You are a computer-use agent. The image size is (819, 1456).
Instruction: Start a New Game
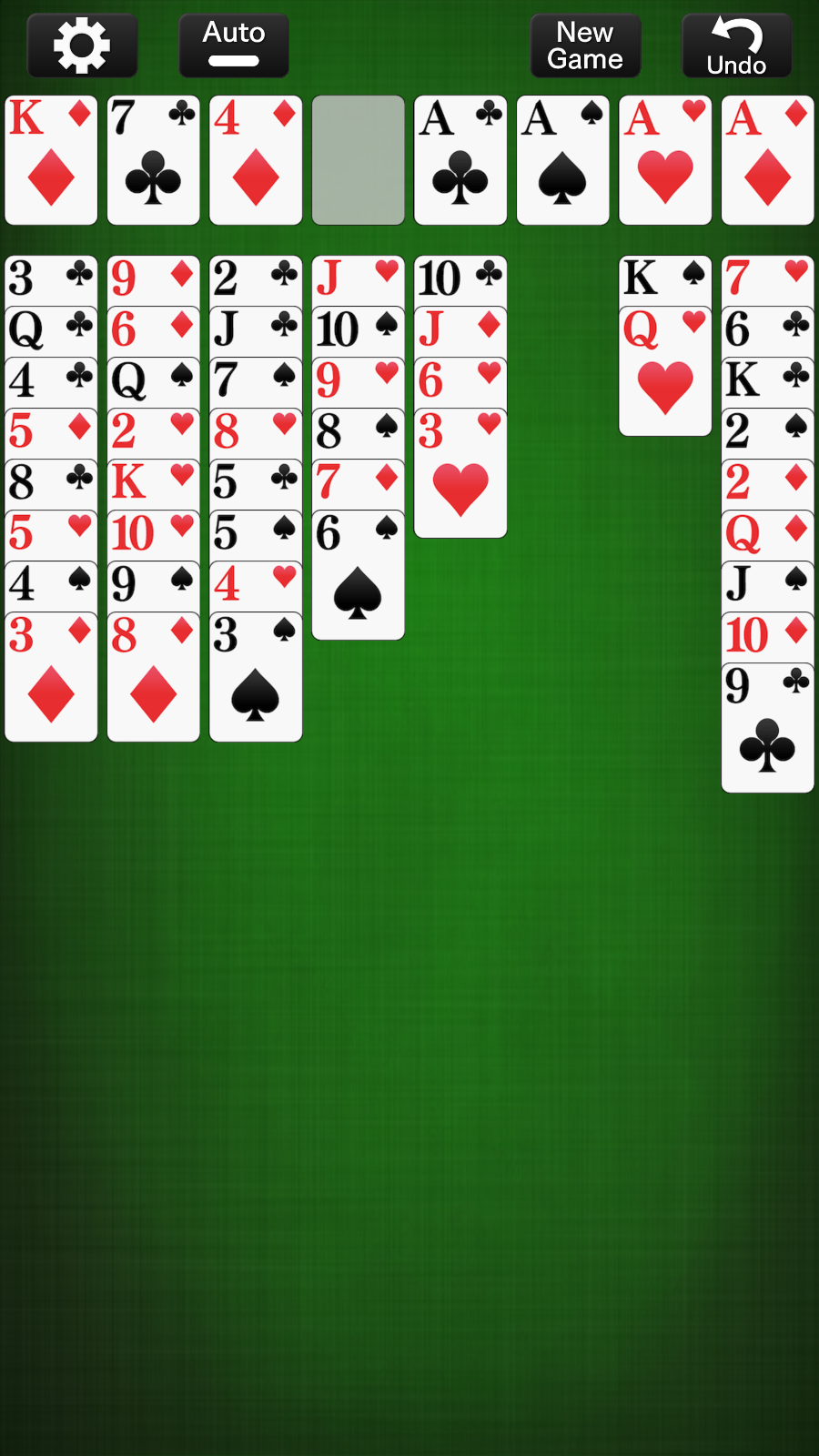pos(585,45)
